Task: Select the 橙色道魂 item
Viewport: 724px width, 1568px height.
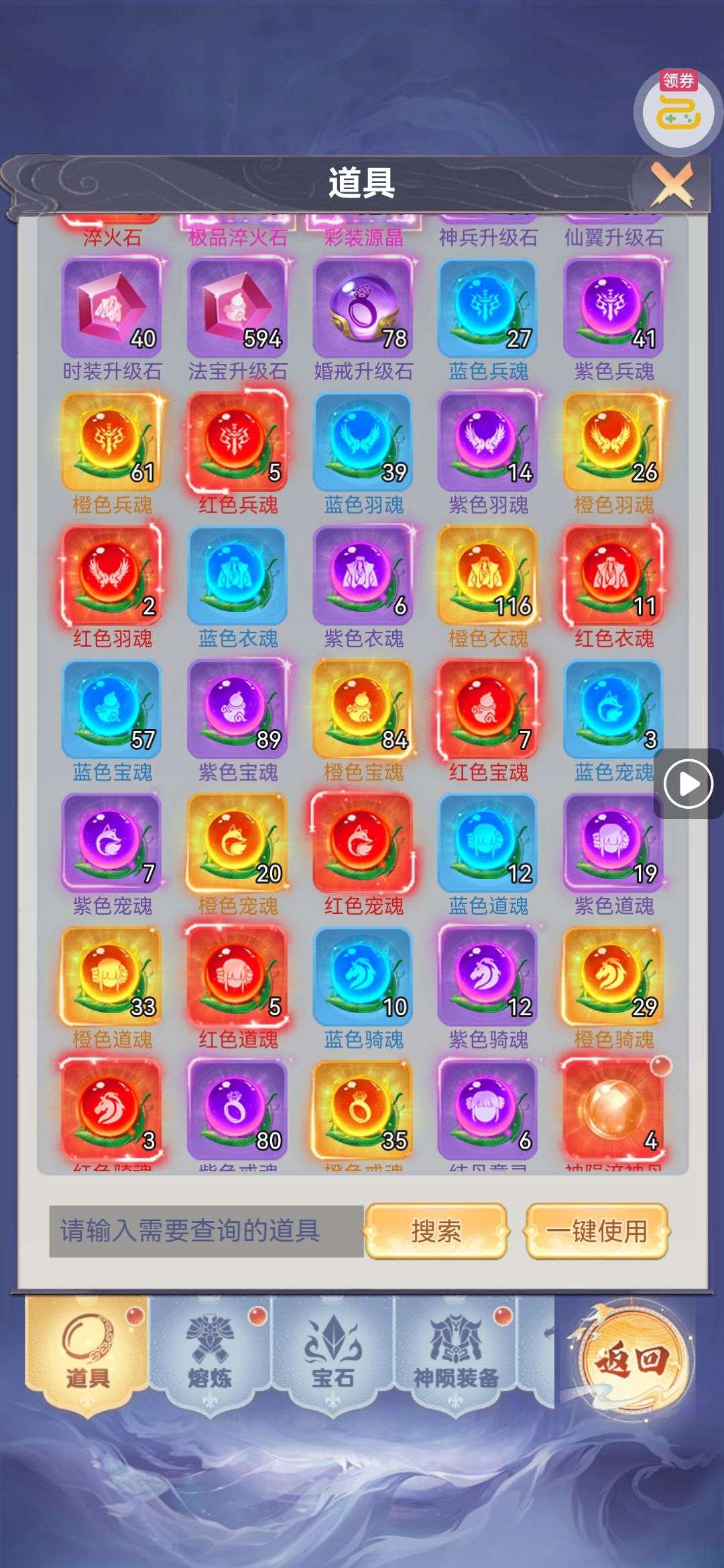Action: pyautogui.click(x=112, y=977)
